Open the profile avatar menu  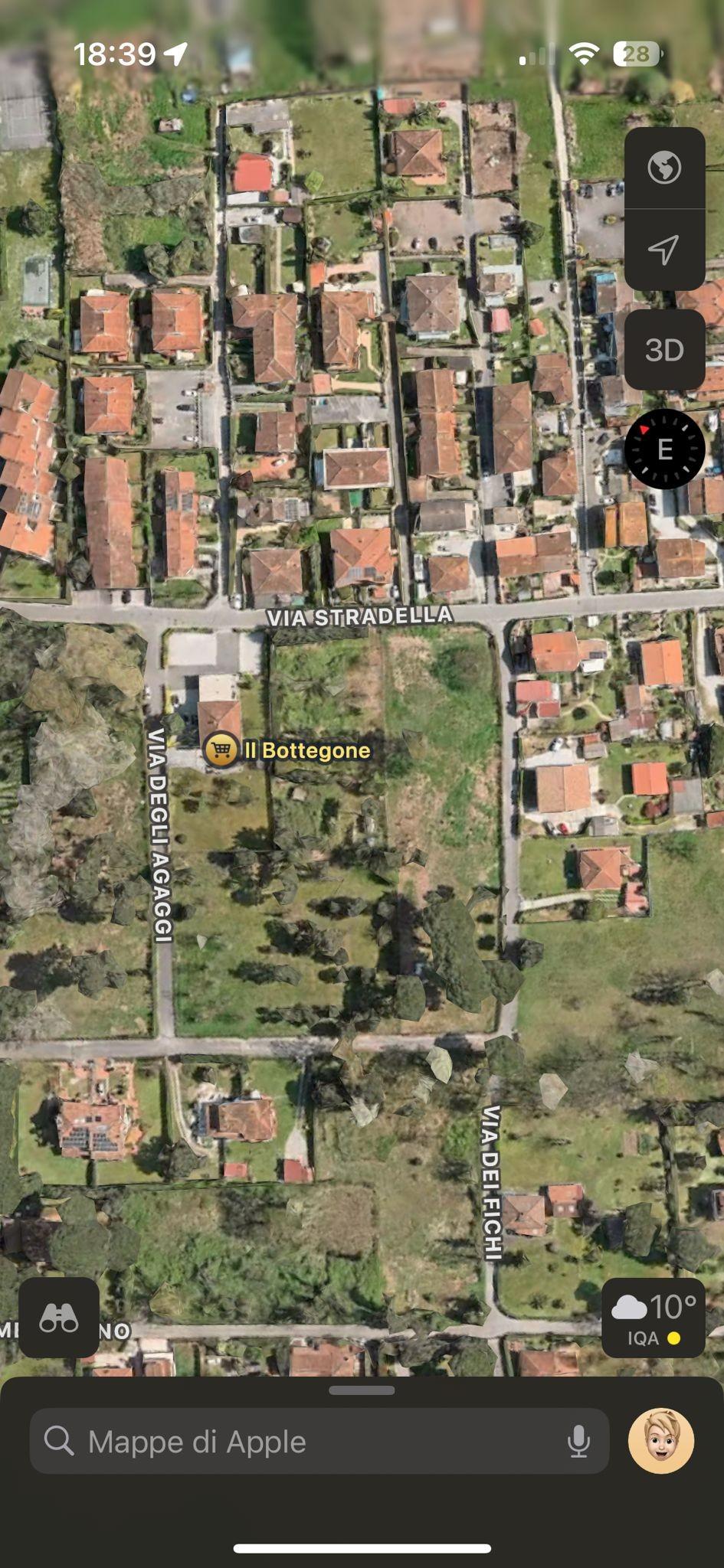pos(660,1441)
